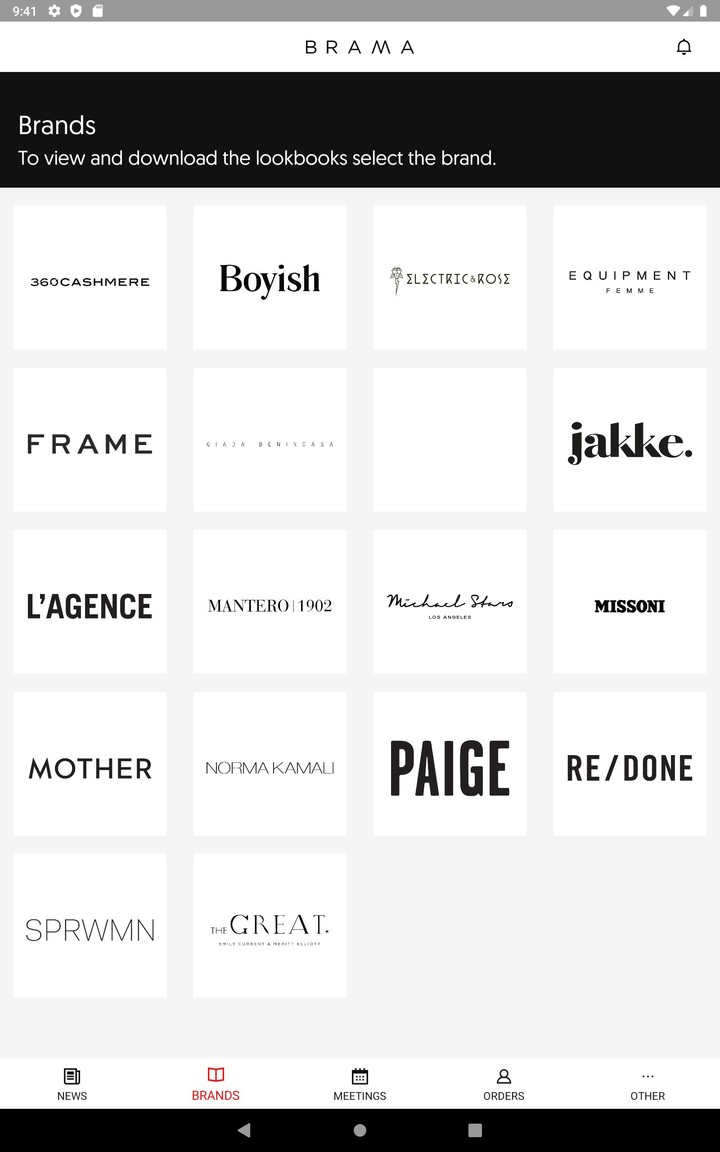Open the Equipment Femme brand tile
The image size is (720, 1152).
(x=630, y=278)
